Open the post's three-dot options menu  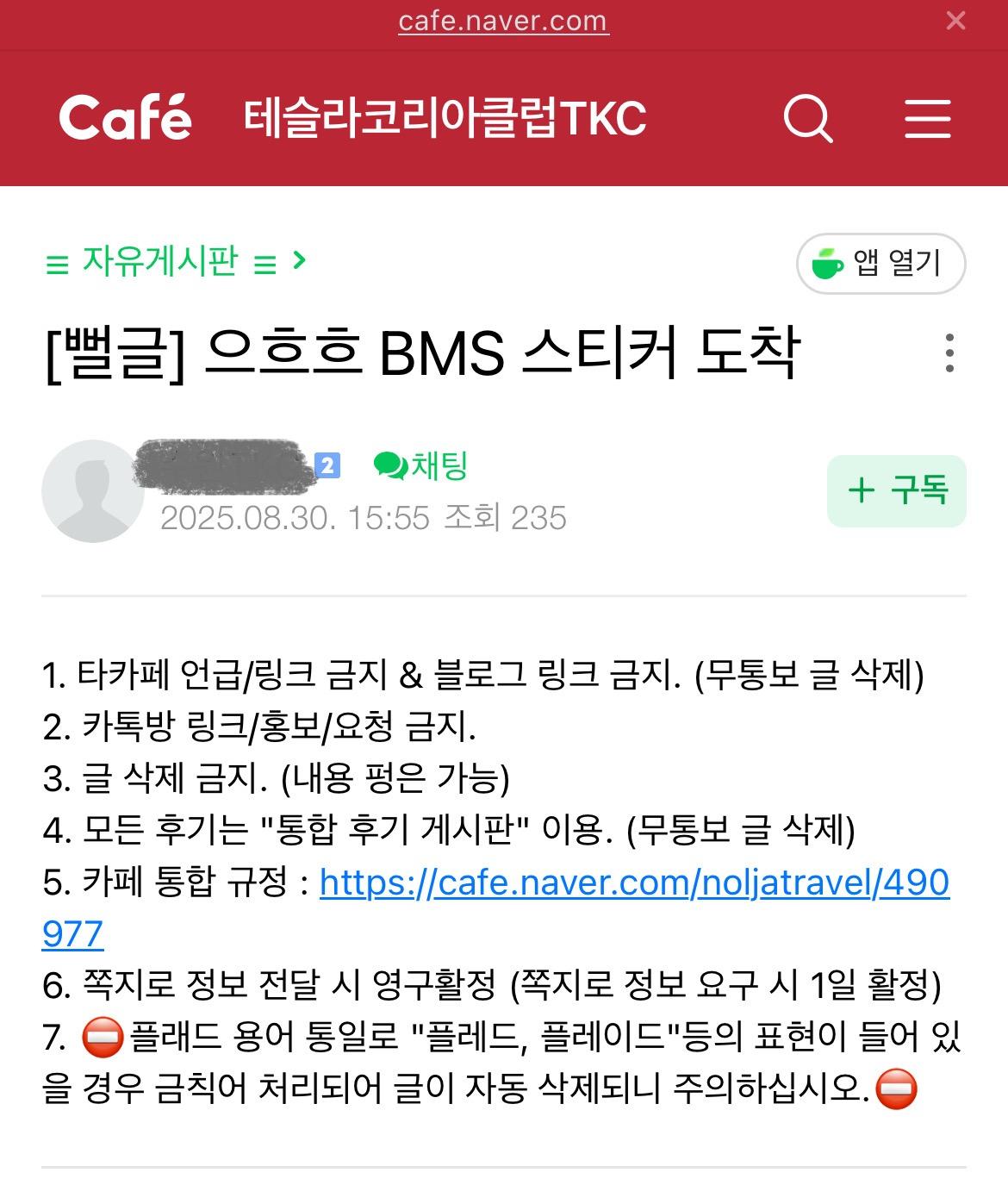pos(949,353)
